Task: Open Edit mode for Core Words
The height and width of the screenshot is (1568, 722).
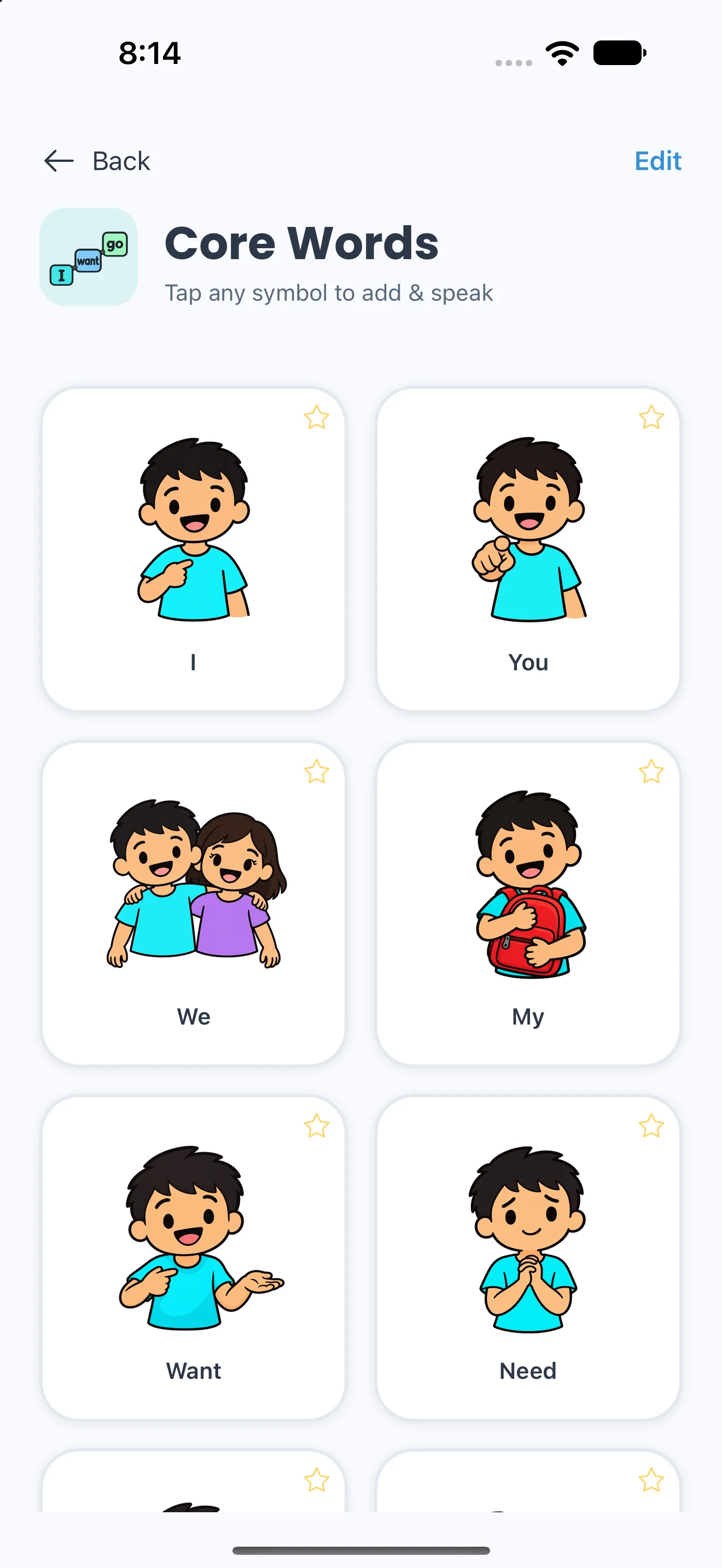Action: point(657,161)
